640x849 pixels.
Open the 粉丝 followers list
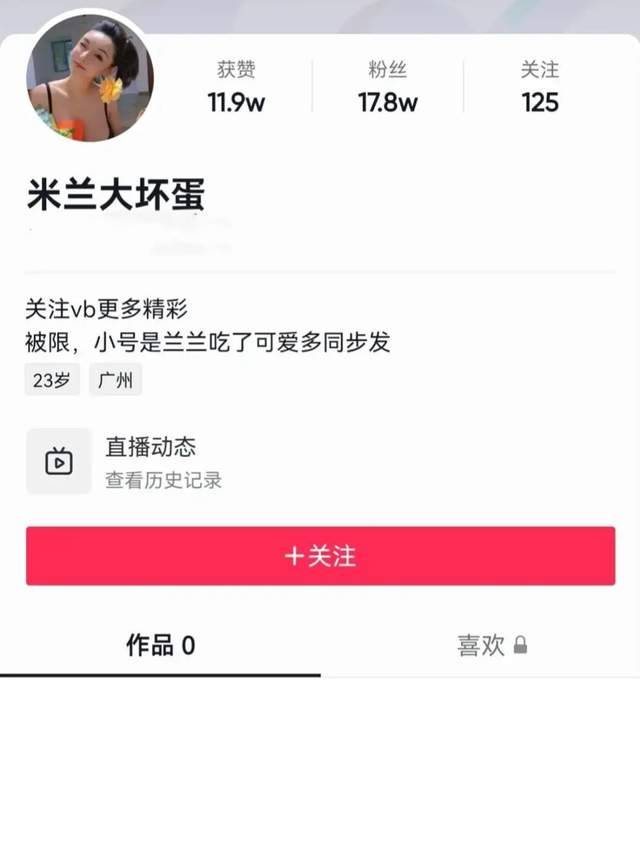point(388,87)
